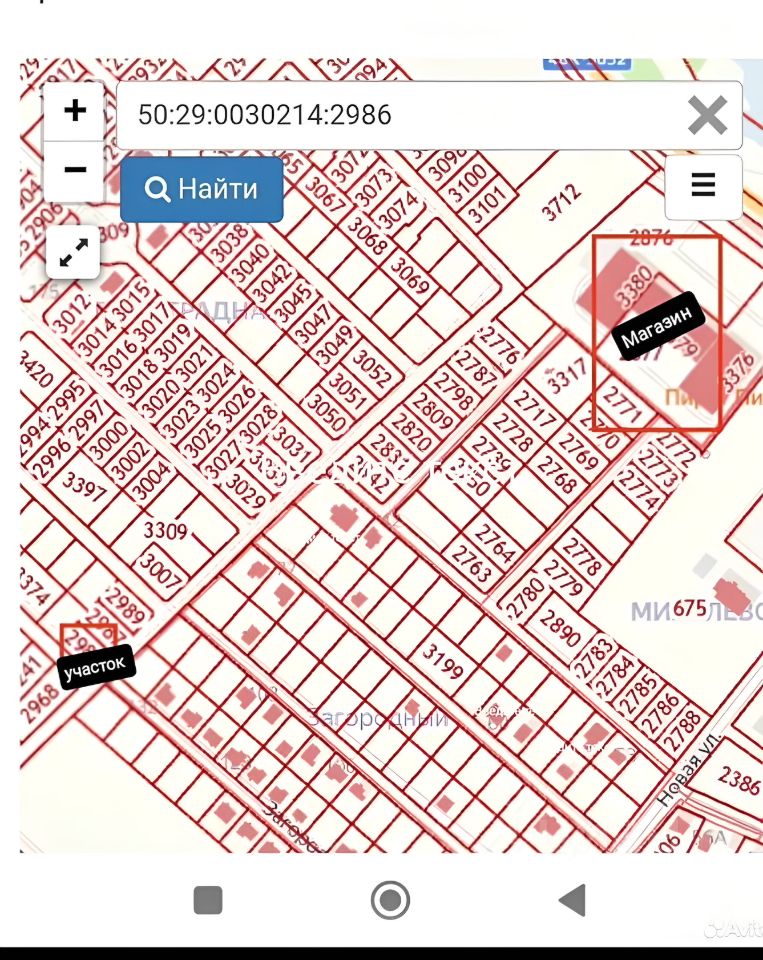
Task: Tap the Найти search button
Action: (202, 189)
